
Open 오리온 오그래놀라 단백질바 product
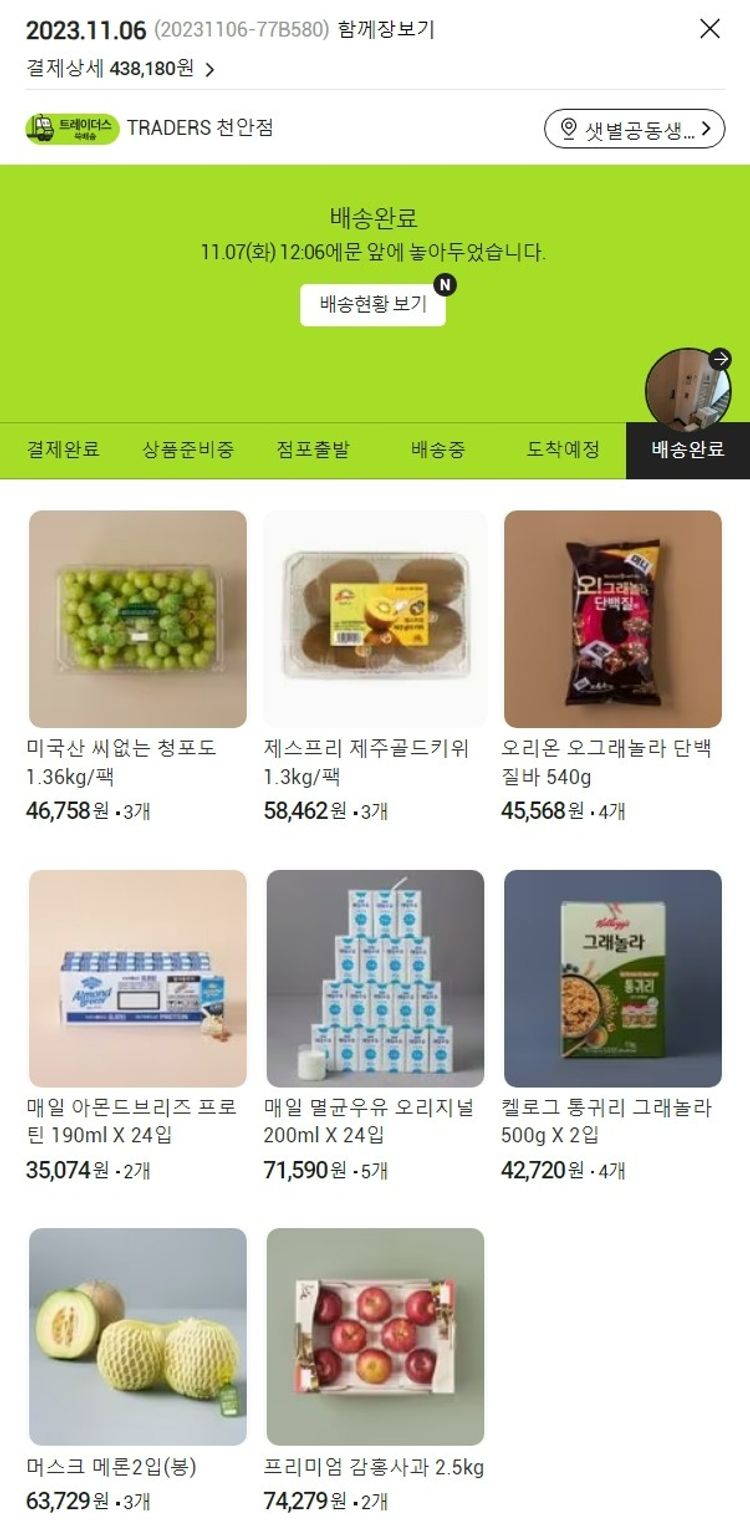[613, 619]
